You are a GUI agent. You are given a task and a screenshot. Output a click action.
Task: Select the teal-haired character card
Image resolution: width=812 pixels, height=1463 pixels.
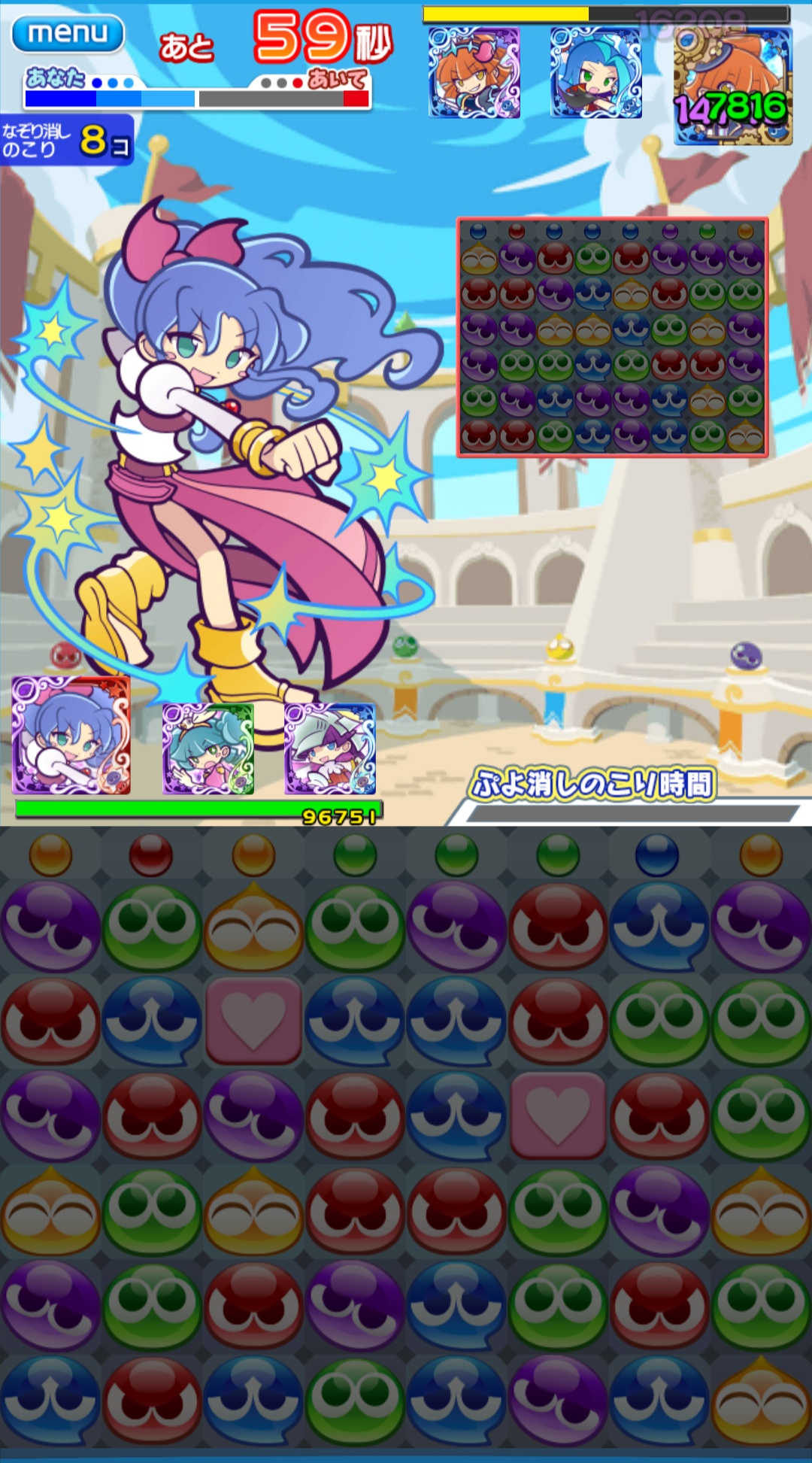click(x=208, y=748)
